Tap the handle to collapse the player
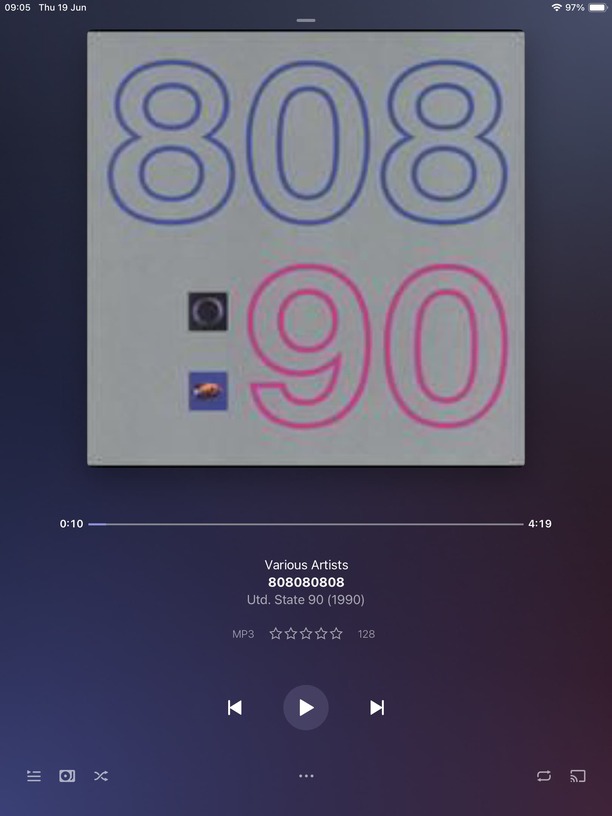Screen dimensions: 612x816 306,20
